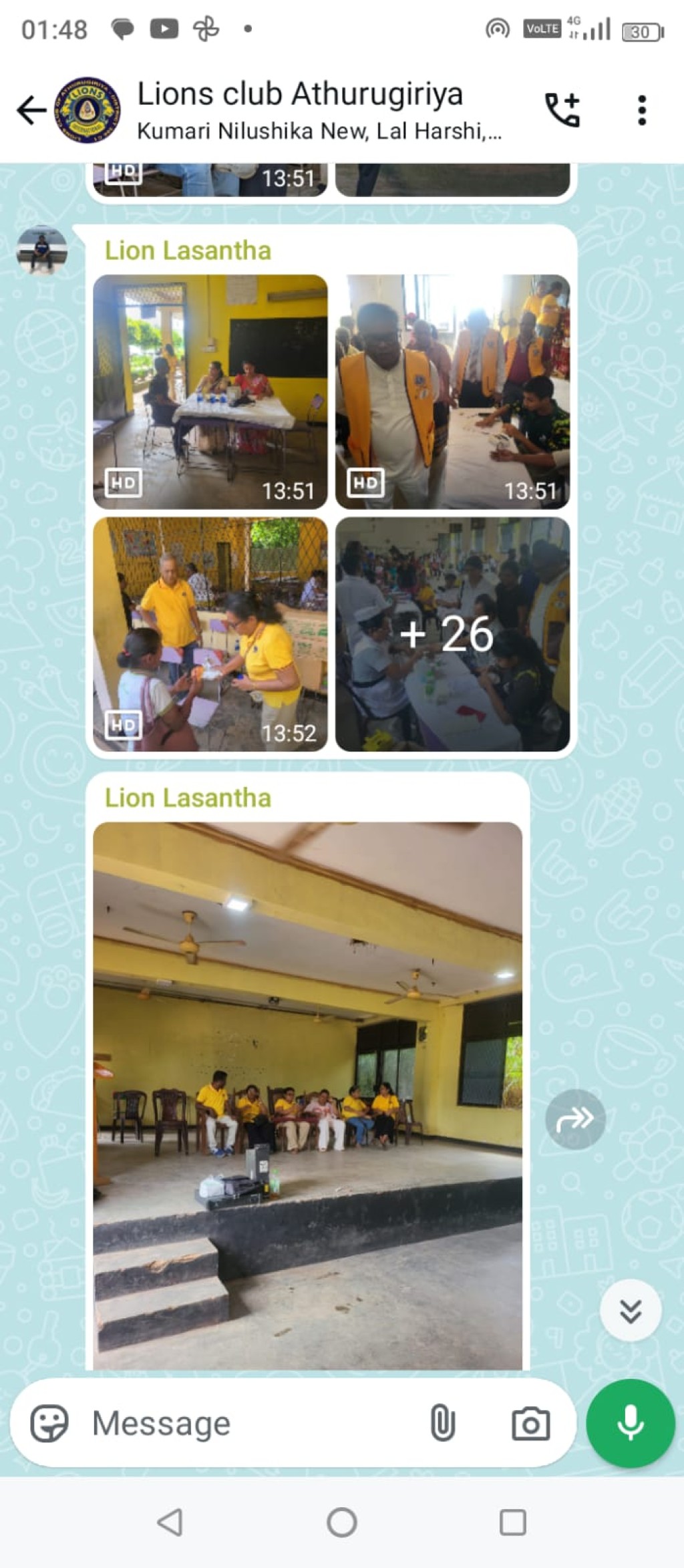
Task: Open the emoji and sticker picker
Action: click(49, 1423)
